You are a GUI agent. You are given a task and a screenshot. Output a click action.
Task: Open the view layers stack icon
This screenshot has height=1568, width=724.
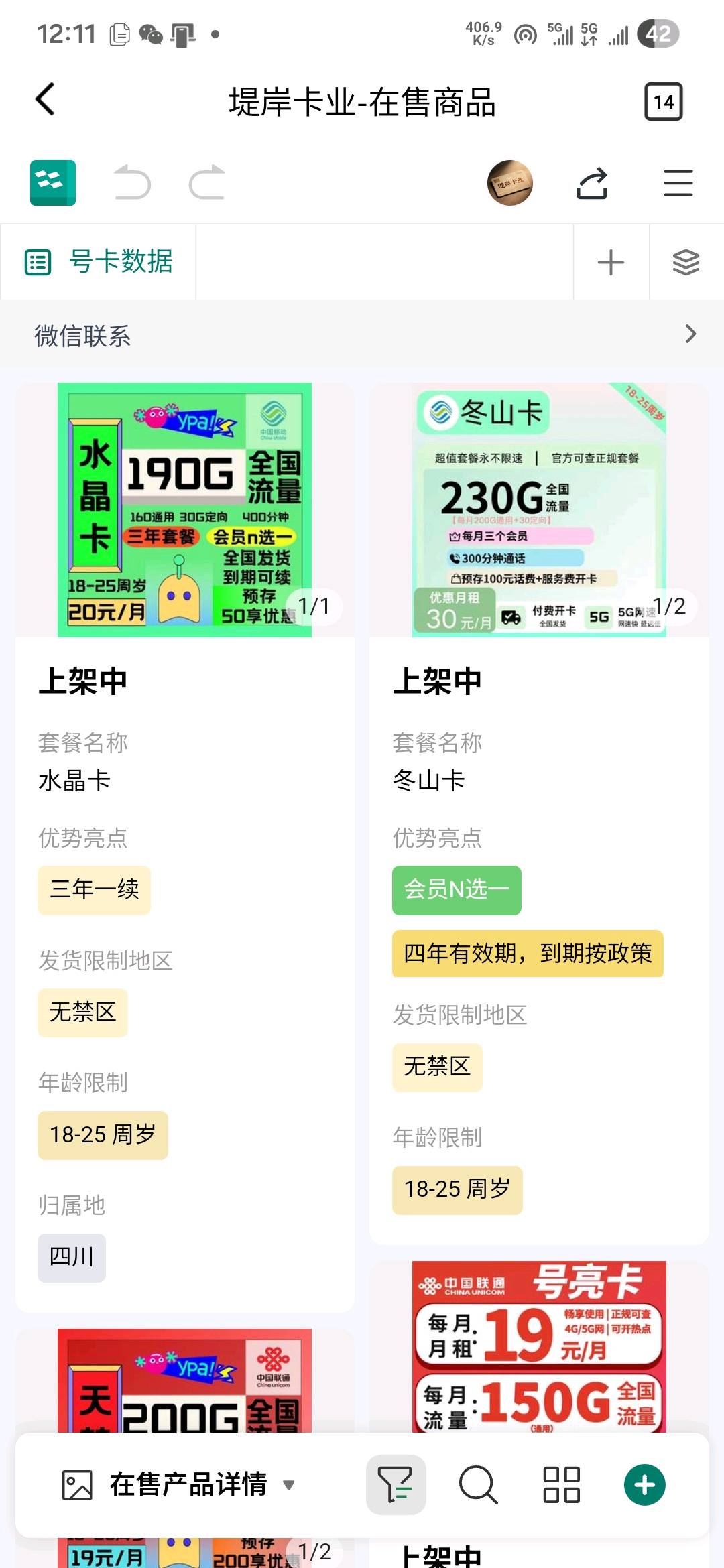(x=685, y=262)
